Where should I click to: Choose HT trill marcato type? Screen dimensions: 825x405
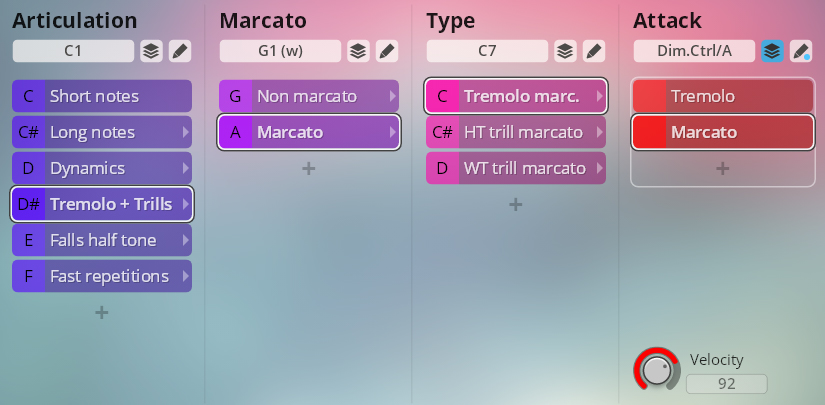tap(515, 132)
